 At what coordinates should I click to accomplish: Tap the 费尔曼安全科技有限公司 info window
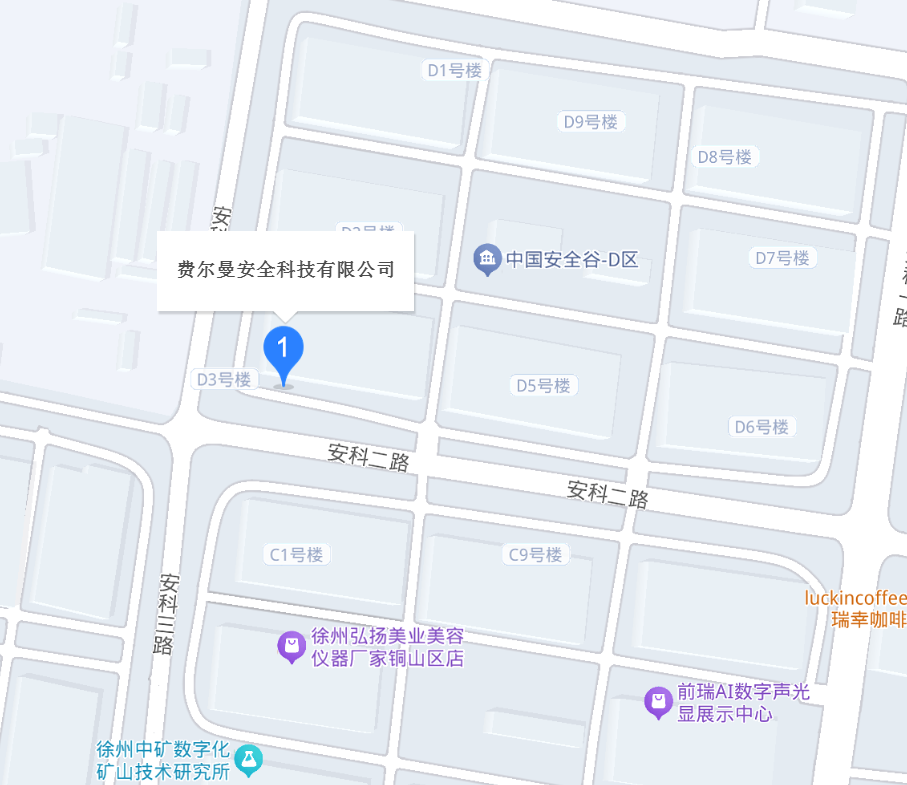[x=285, y=270]
